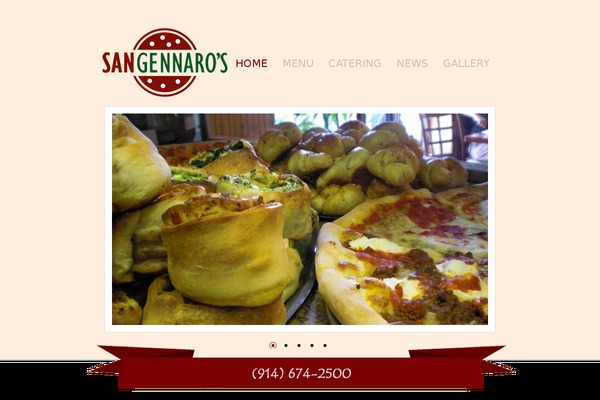The height and width of the screenshot is (400, 600).
Task: Go to the Menu page
Action: (x=298, y=63)
